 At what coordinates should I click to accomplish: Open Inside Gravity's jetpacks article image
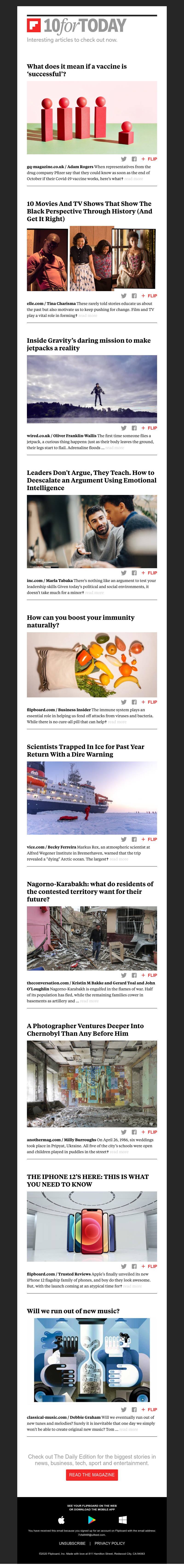[x=92, y=389]
